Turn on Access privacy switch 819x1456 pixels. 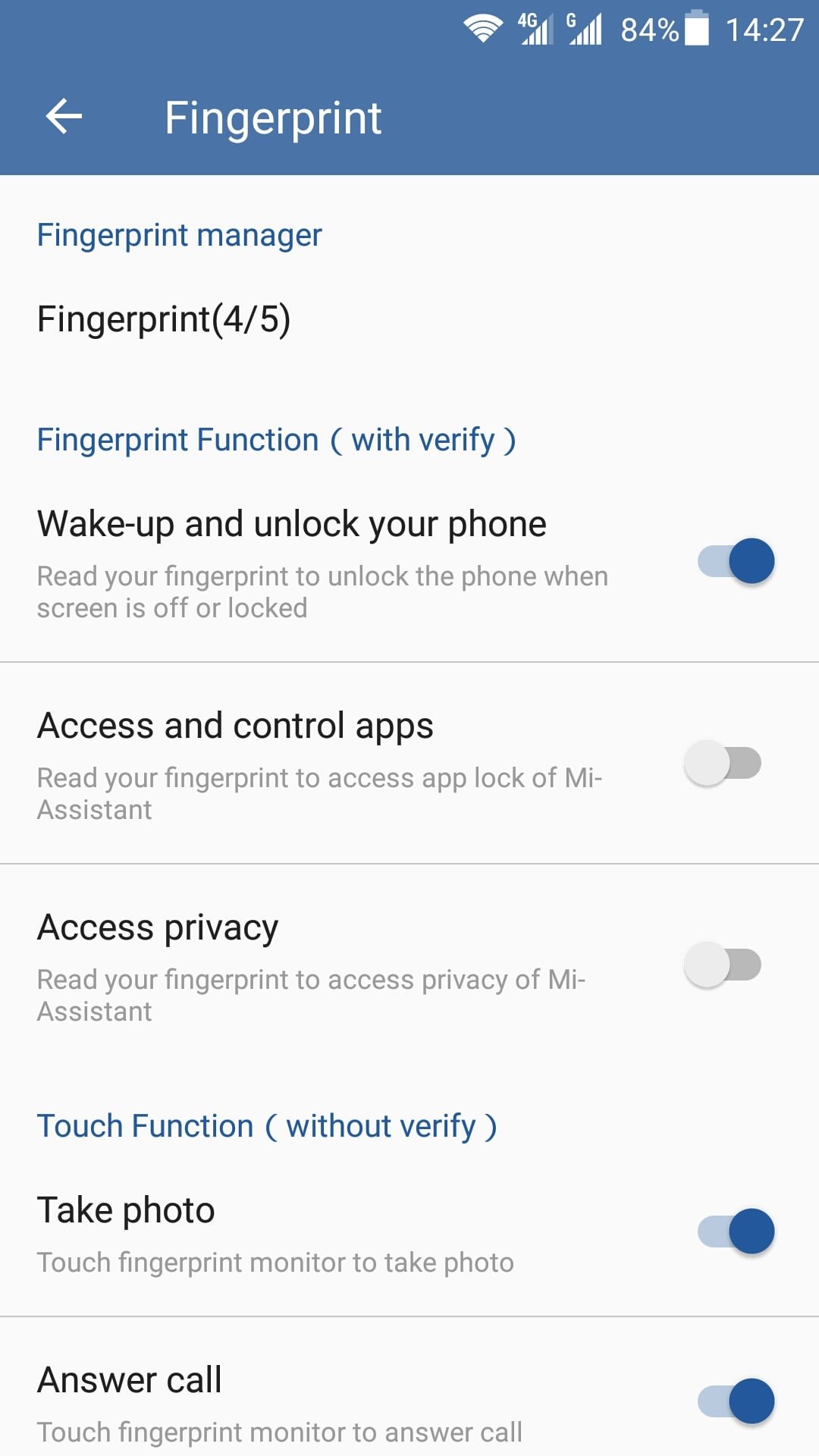pyautogui.click(x=723, y=965)
